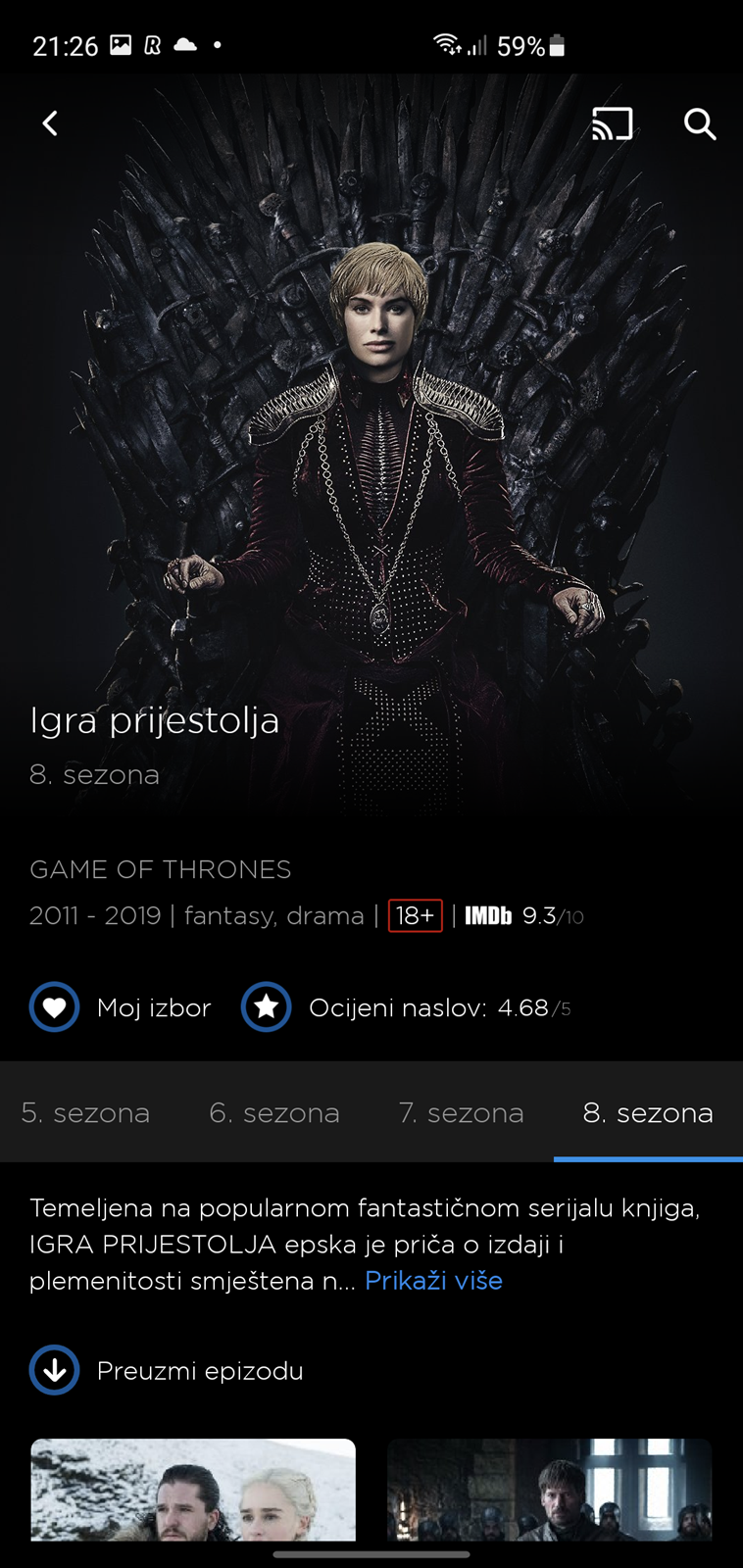Switch to the 6. sezona tab
Image resolution: width=743 pixels, height=1568 pixels.
[x=274, y=1113]
